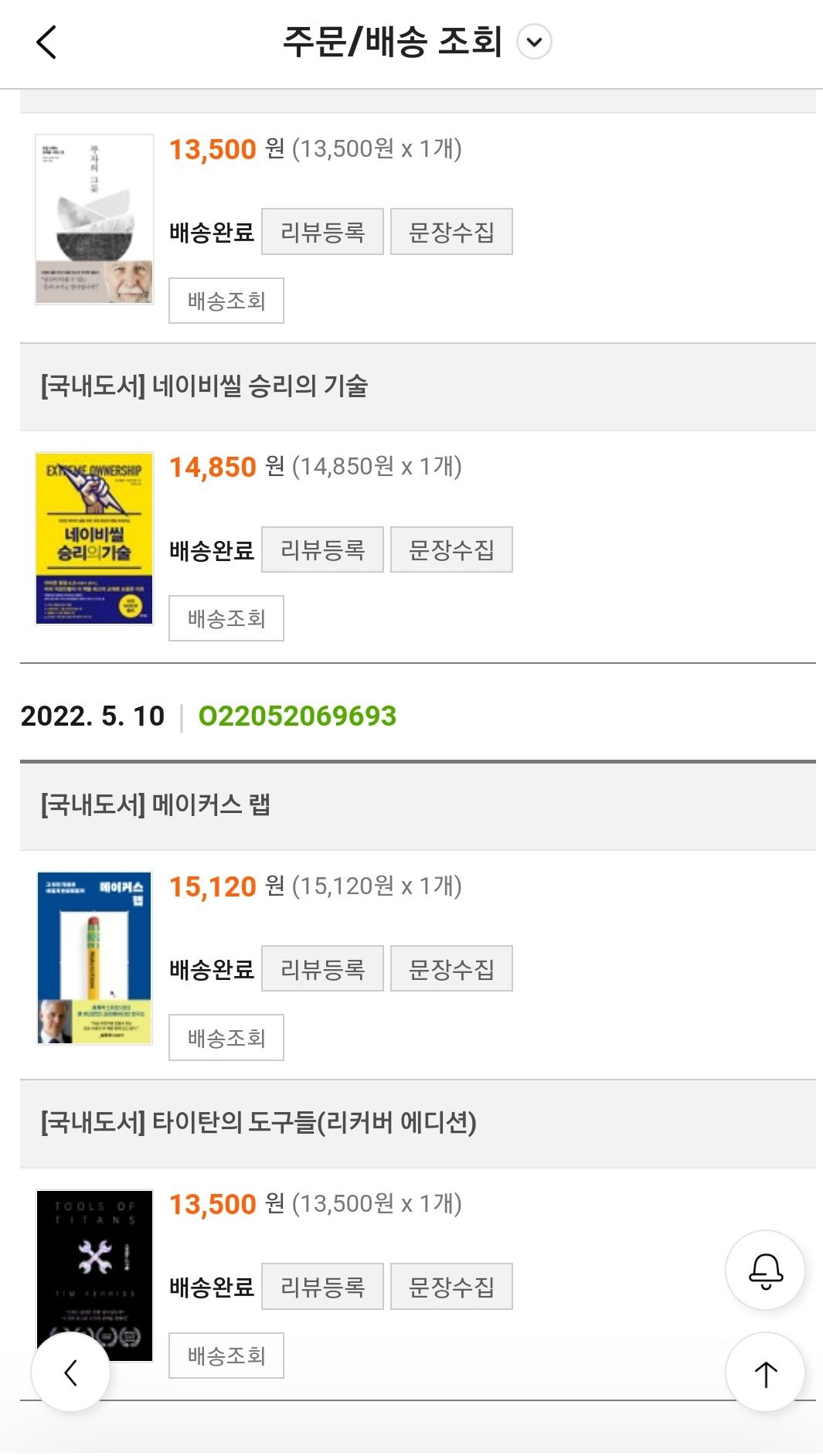Screen dimensions: 823x1456
Task: Click 리뷰등록 for 메이커스 랩
Action: [x=321, y=968]
